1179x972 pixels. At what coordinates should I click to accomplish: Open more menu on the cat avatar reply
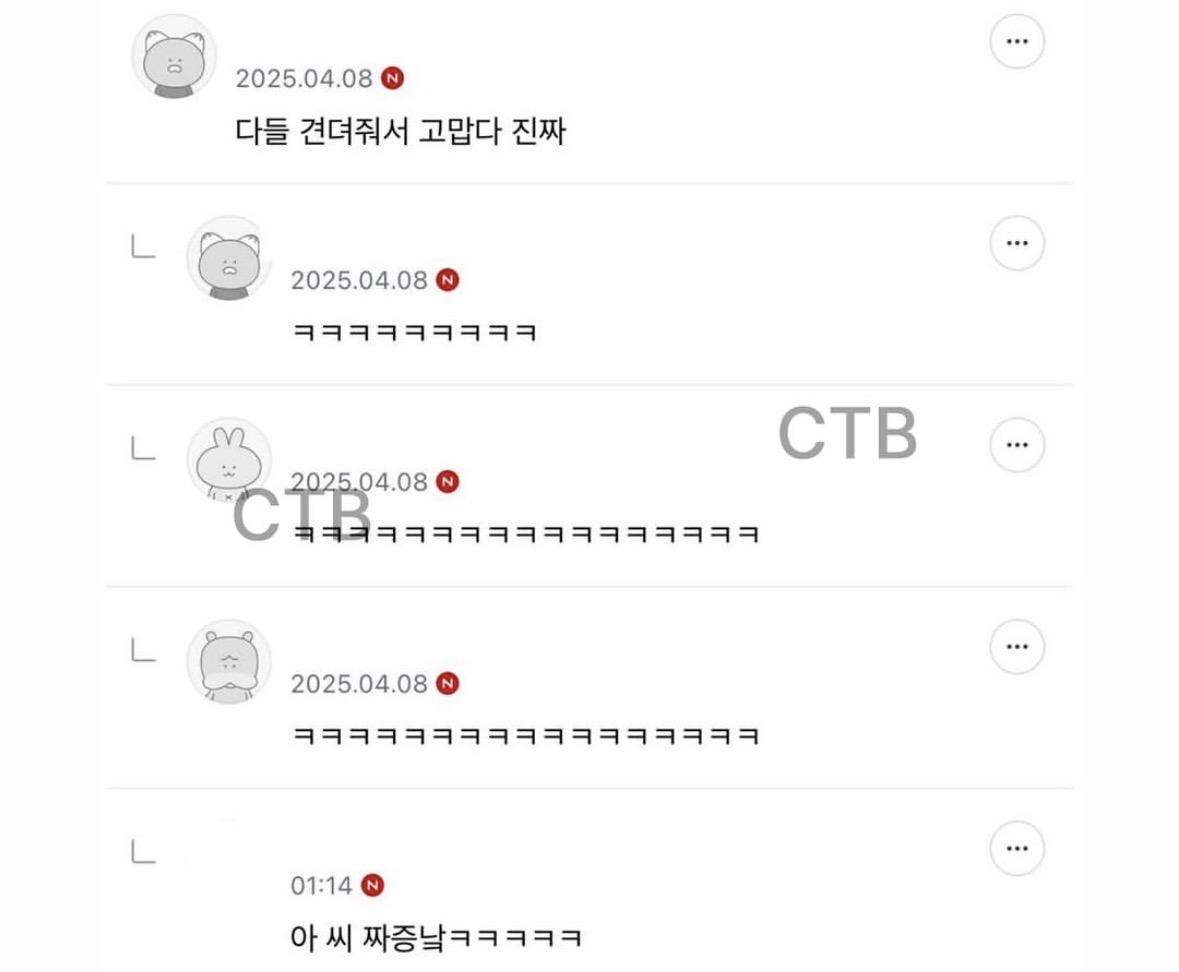[1017, 243]
